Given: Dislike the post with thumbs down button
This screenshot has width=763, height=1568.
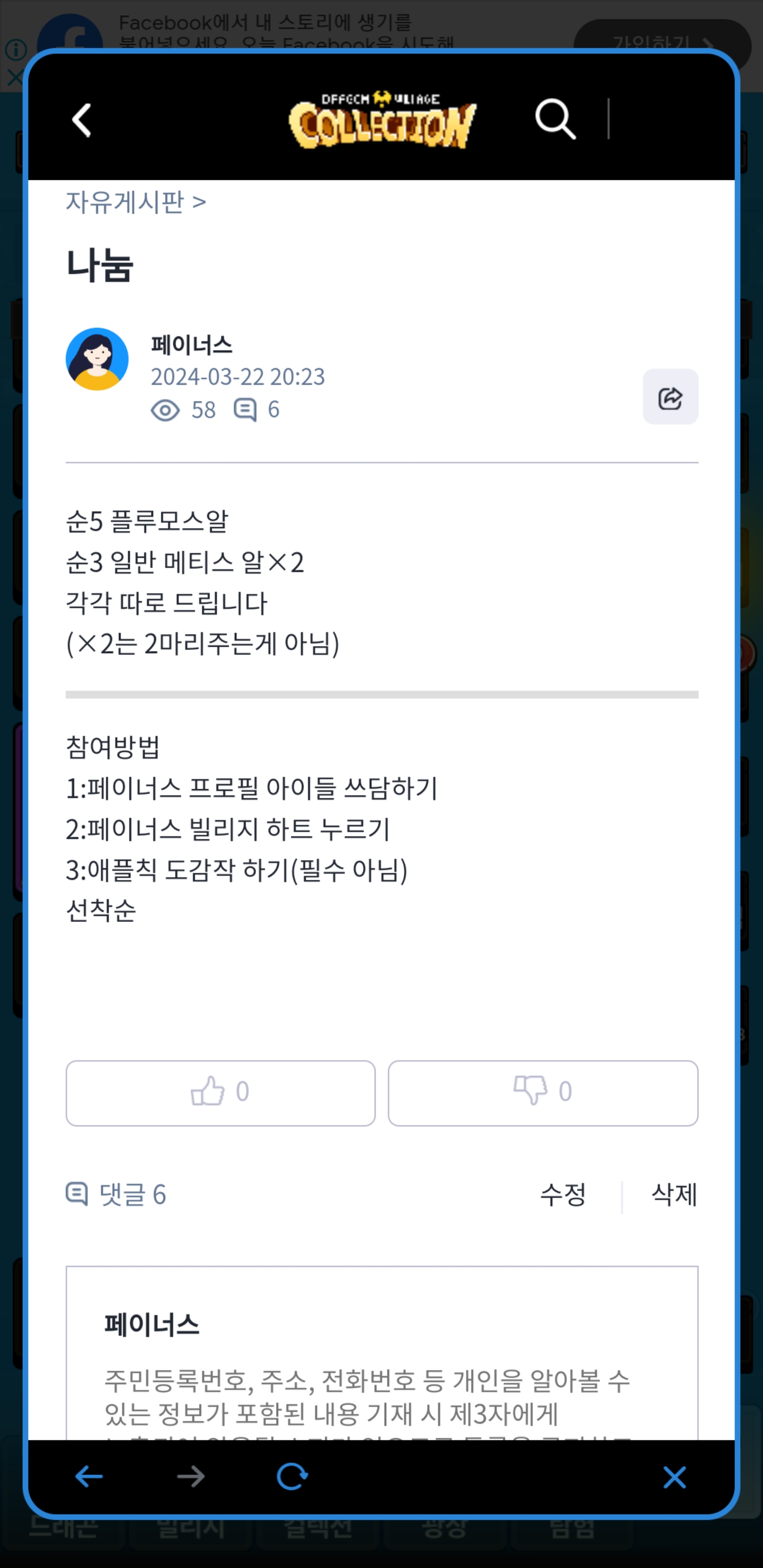Looking at the screenshot, I should tap(543, 1093).
